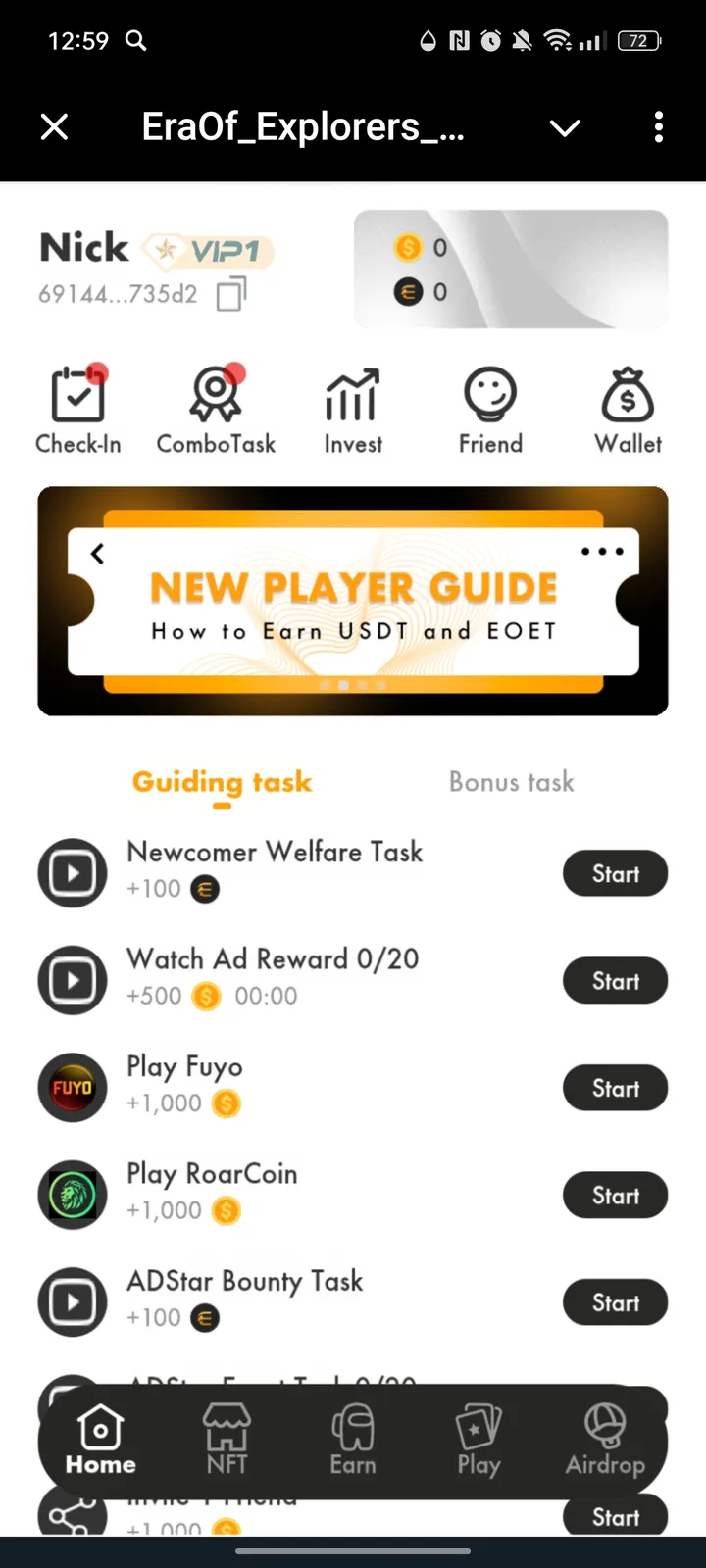This screenshot has width=706, height=1568.
Task: Open the Friend page
Action: (490, 405)
